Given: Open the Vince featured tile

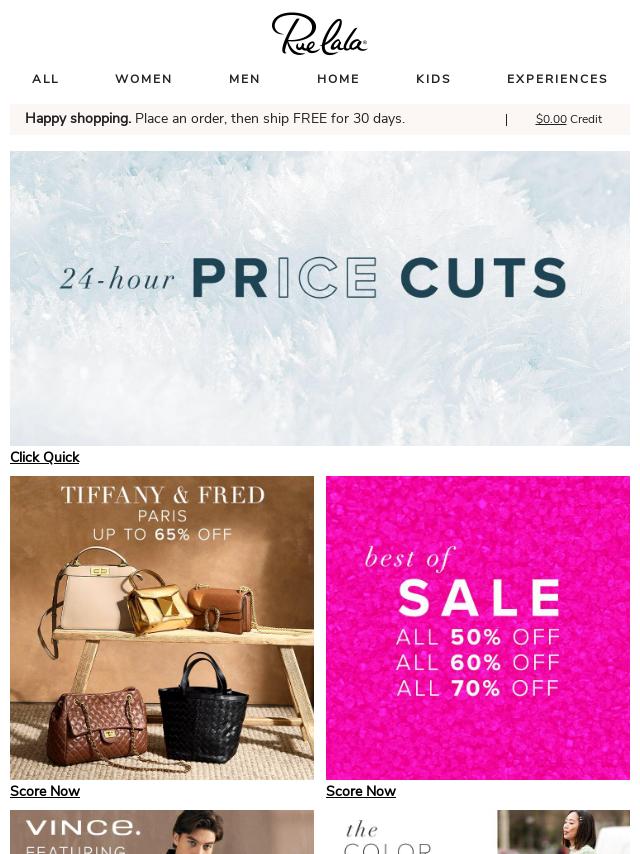Looking at the screenshot, I should coord(162,833).
